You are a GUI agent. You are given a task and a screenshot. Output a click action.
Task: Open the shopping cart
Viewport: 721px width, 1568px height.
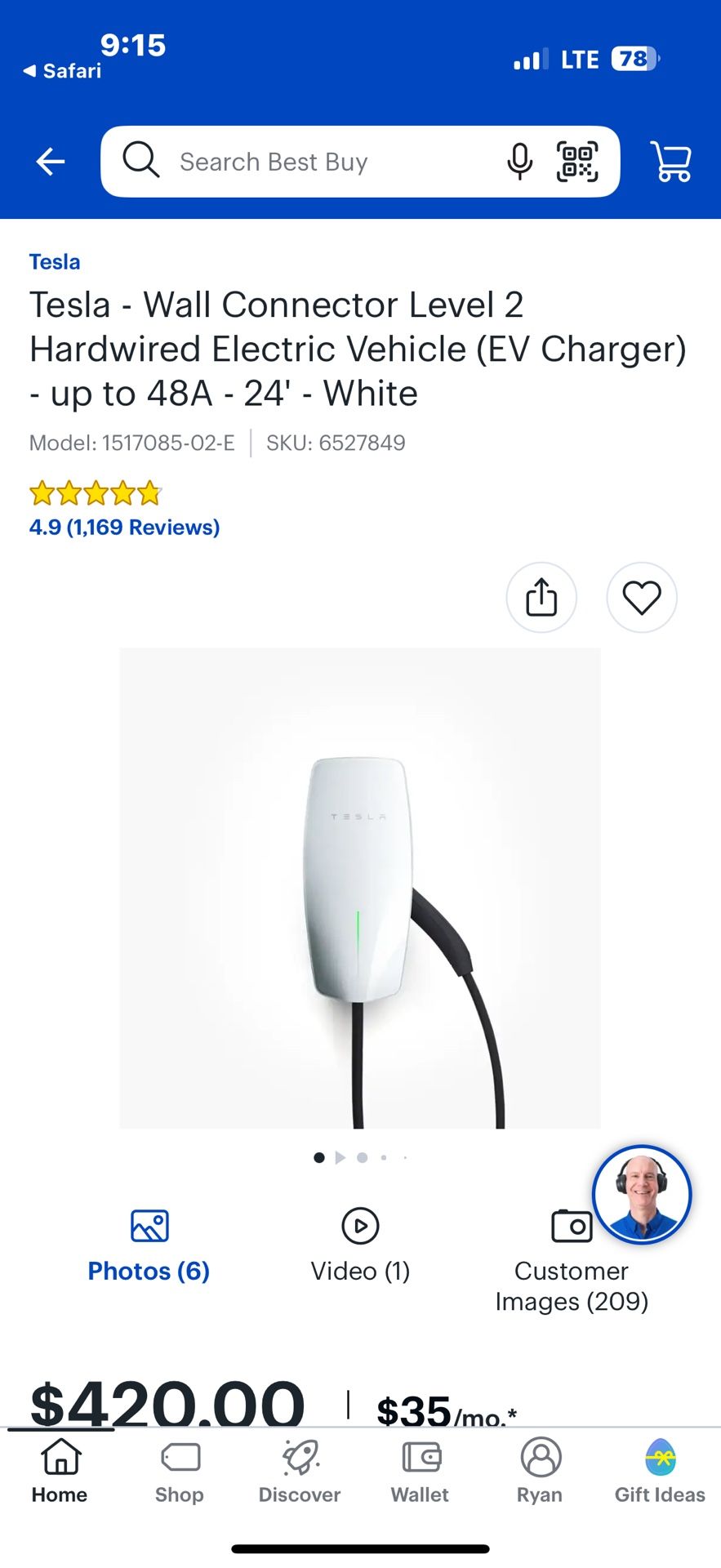tap(671, 162)
